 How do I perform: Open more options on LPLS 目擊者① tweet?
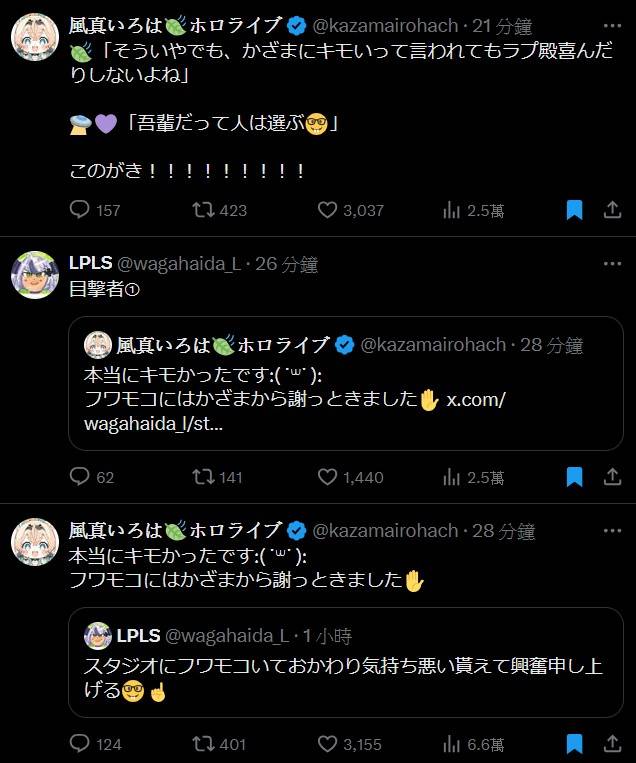pos(612,265)
